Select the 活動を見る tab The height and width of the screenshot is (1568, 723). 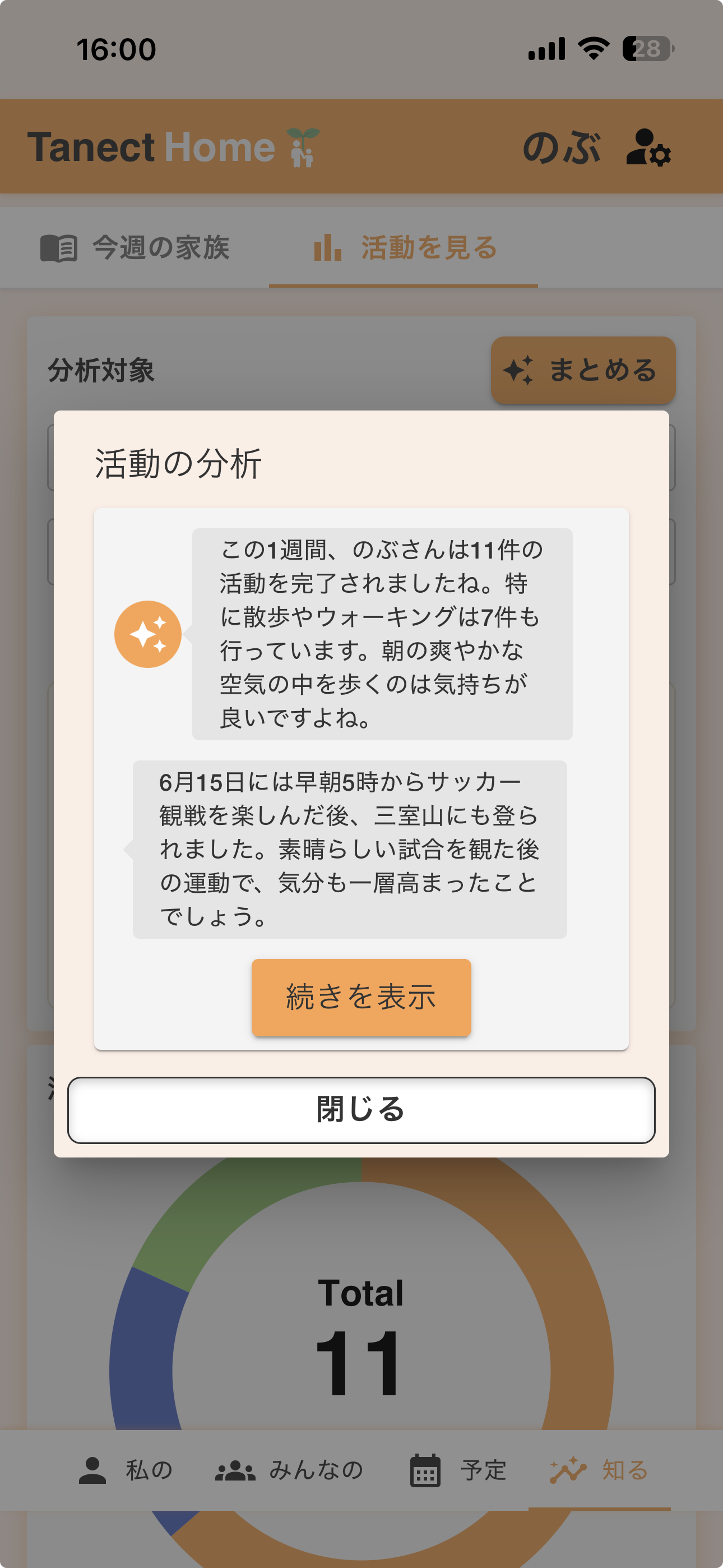[x=404, y=248]
